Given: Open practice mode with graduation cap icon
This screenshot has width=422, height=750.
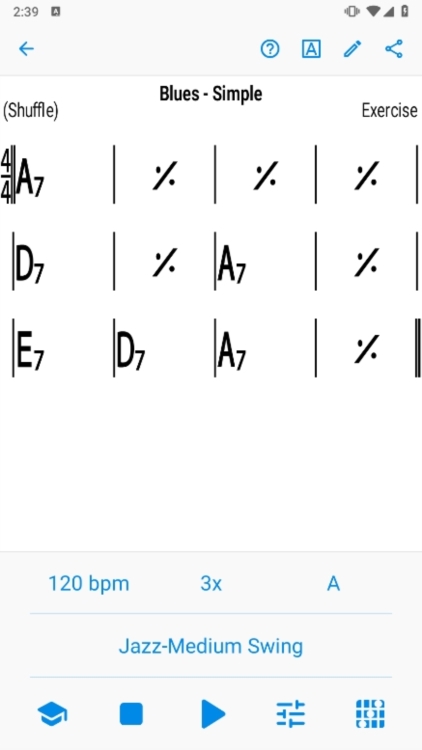Looking at the screenshot, I should point(52,715).
